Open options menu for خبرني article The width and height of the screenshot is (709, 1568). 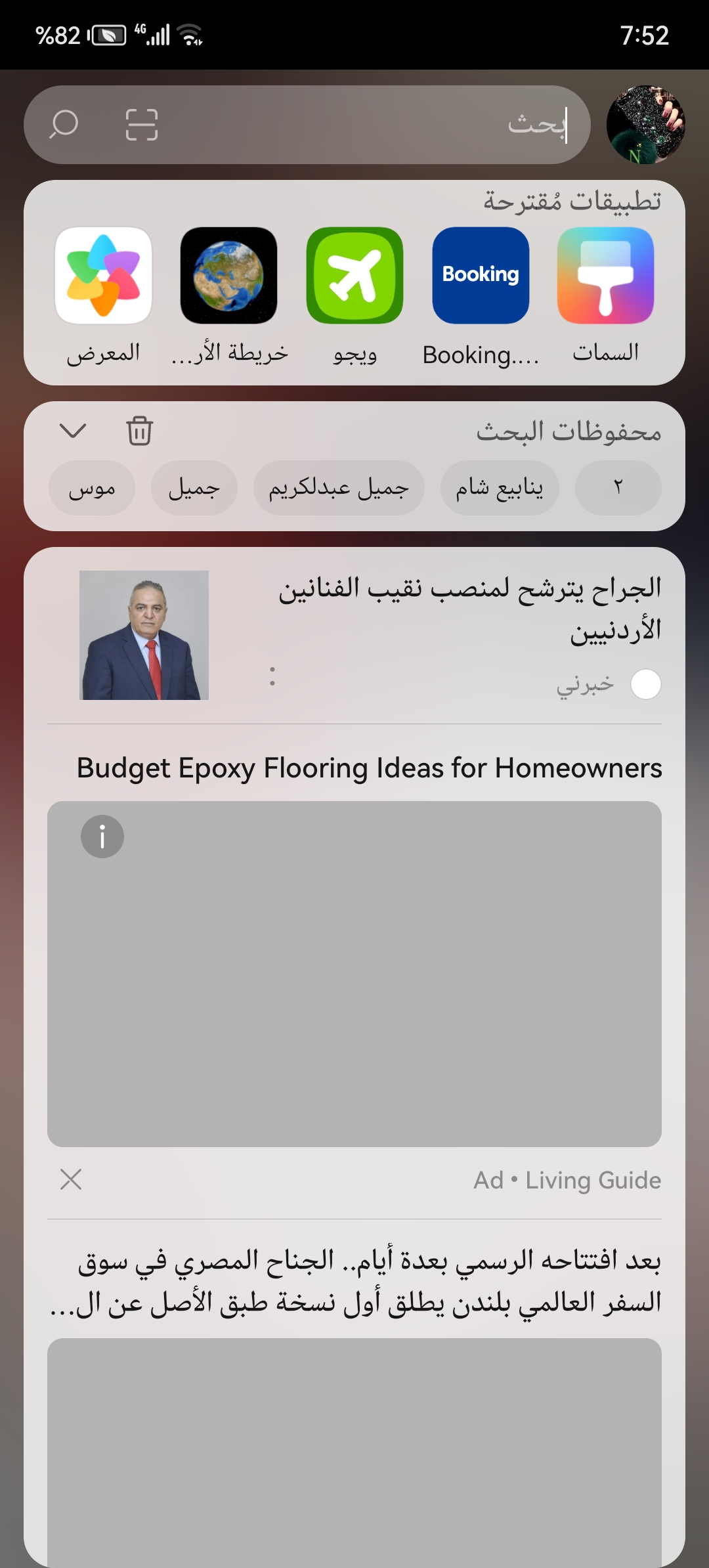coord(272,676)
